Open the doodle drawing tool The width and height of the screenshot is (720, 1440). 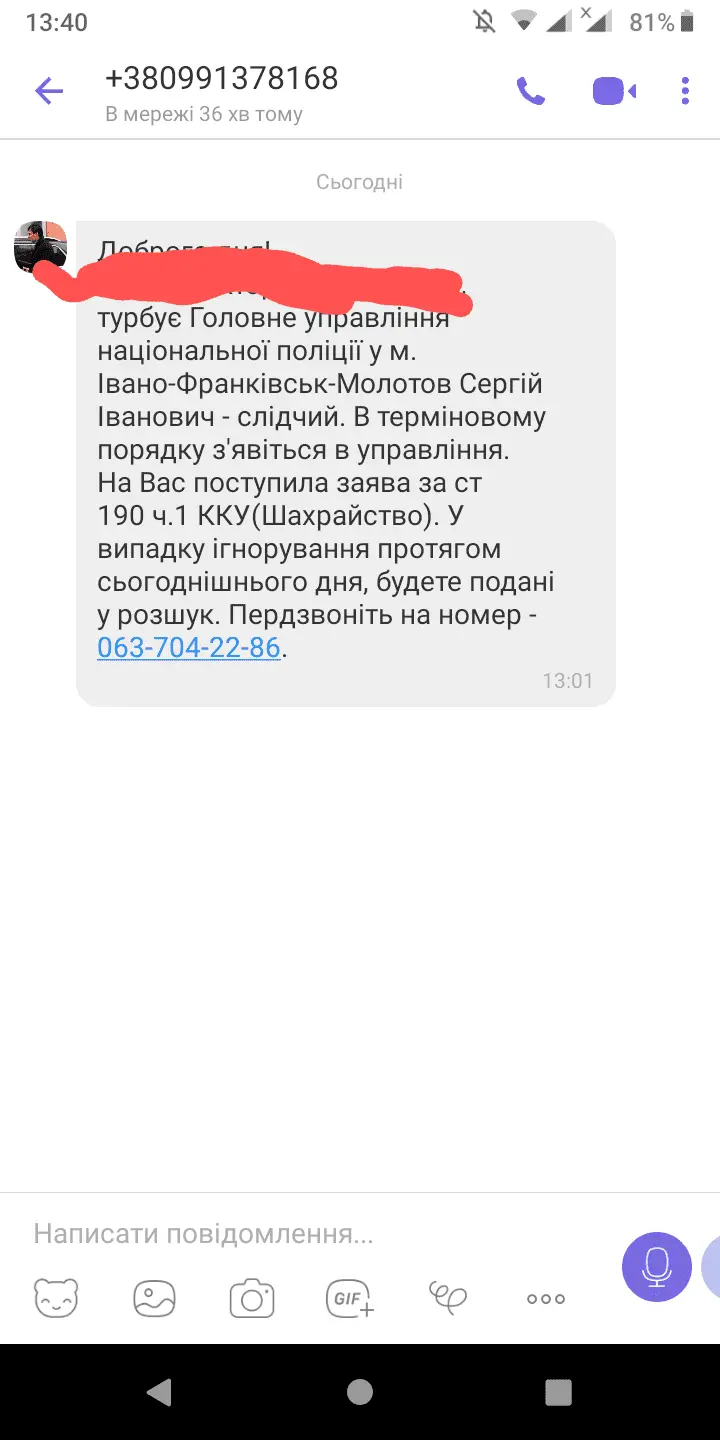click(x=447, y=1298)
